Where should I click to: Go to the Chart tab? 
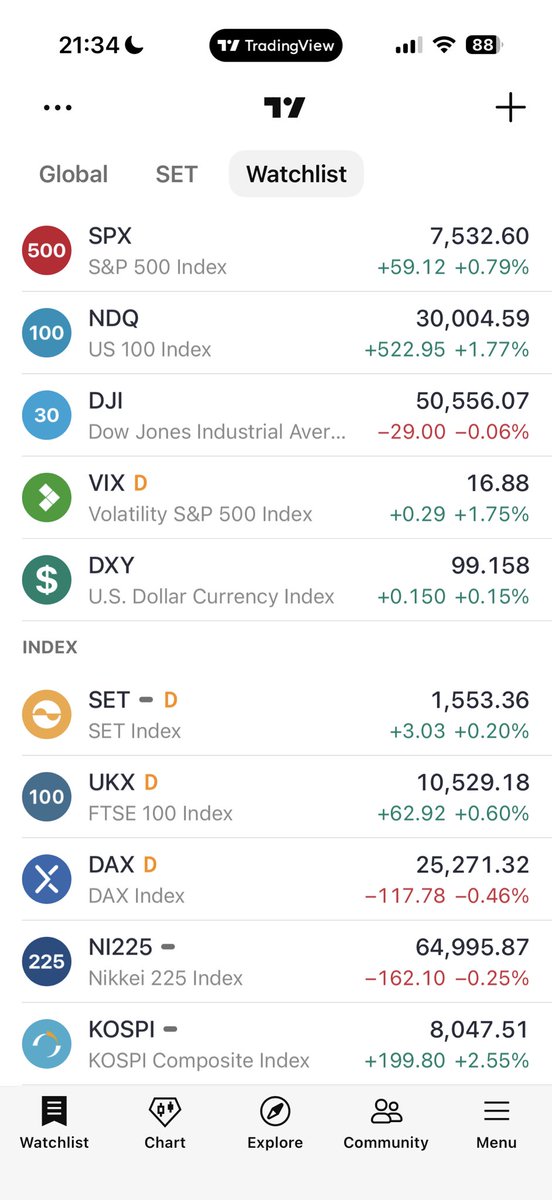pyautogui.click(x=165, y=1122)
